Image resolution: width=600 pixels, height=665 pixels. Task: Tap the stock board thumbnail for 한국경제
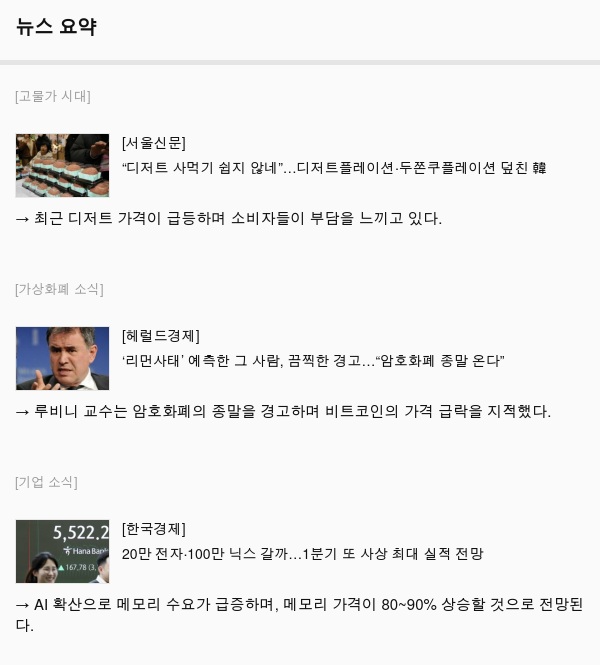coord(62,551)
